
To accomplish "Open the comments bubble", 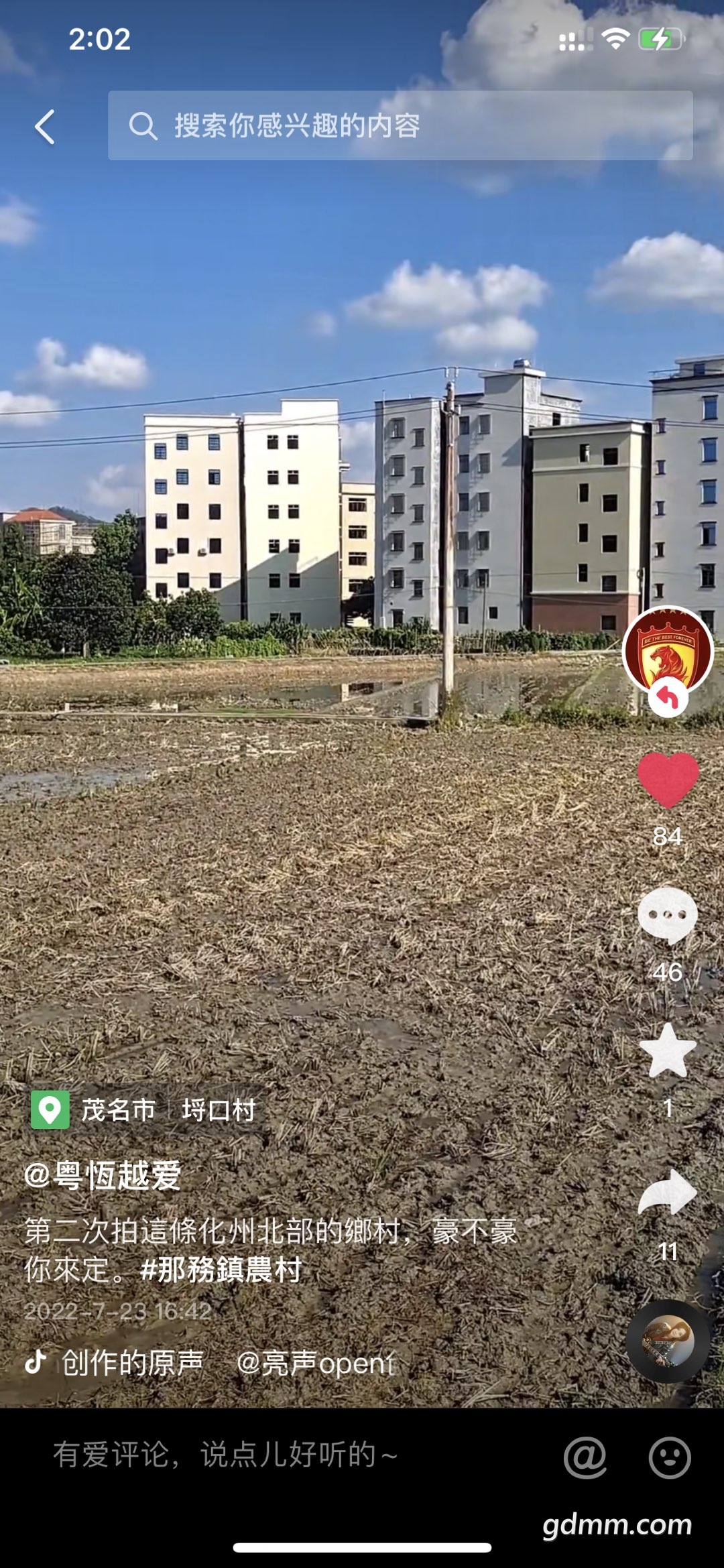I will (668, 916).
